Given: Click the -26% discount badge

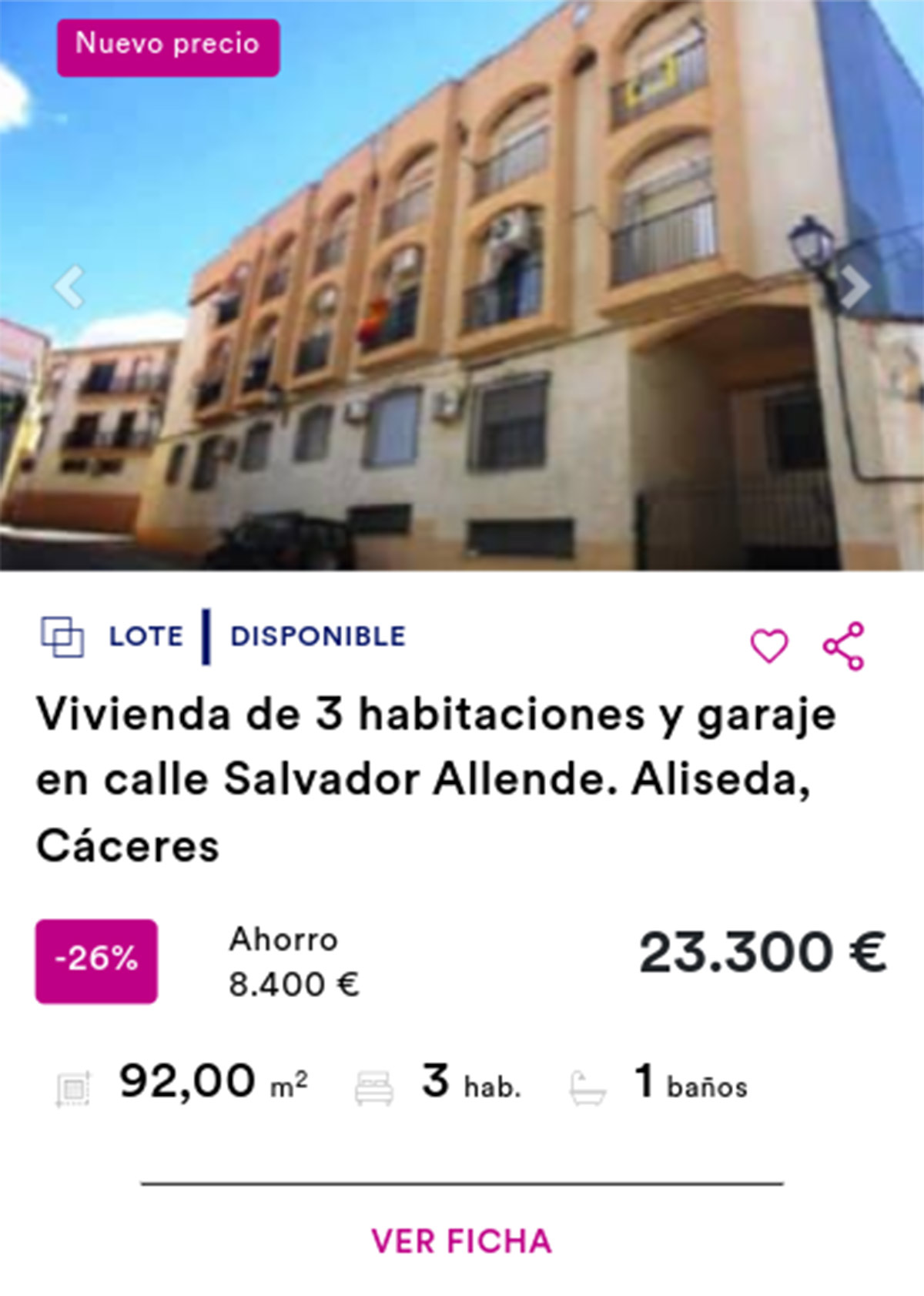Looking at the screenshot, I should pyautogui.click(x=97, y=959).
